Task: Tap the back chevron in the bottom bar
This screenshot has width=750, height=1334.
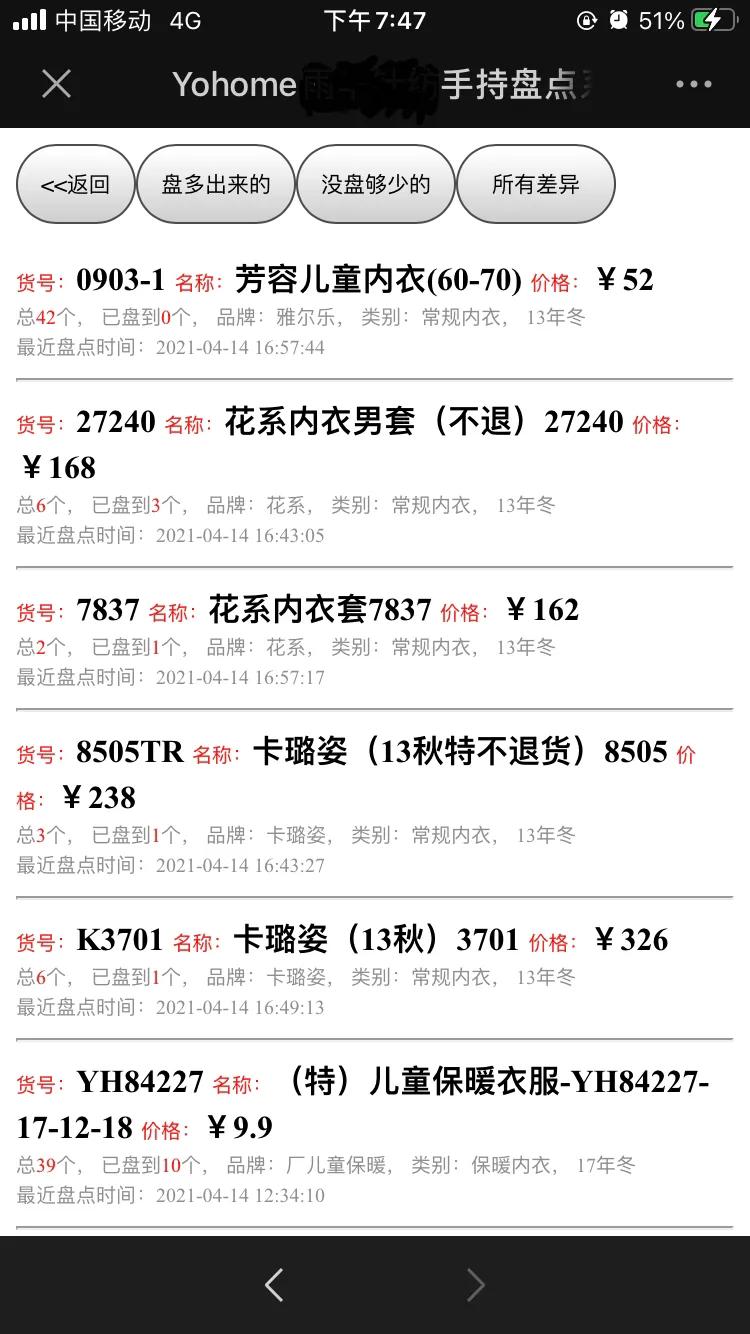Action: click(273, 1284)
